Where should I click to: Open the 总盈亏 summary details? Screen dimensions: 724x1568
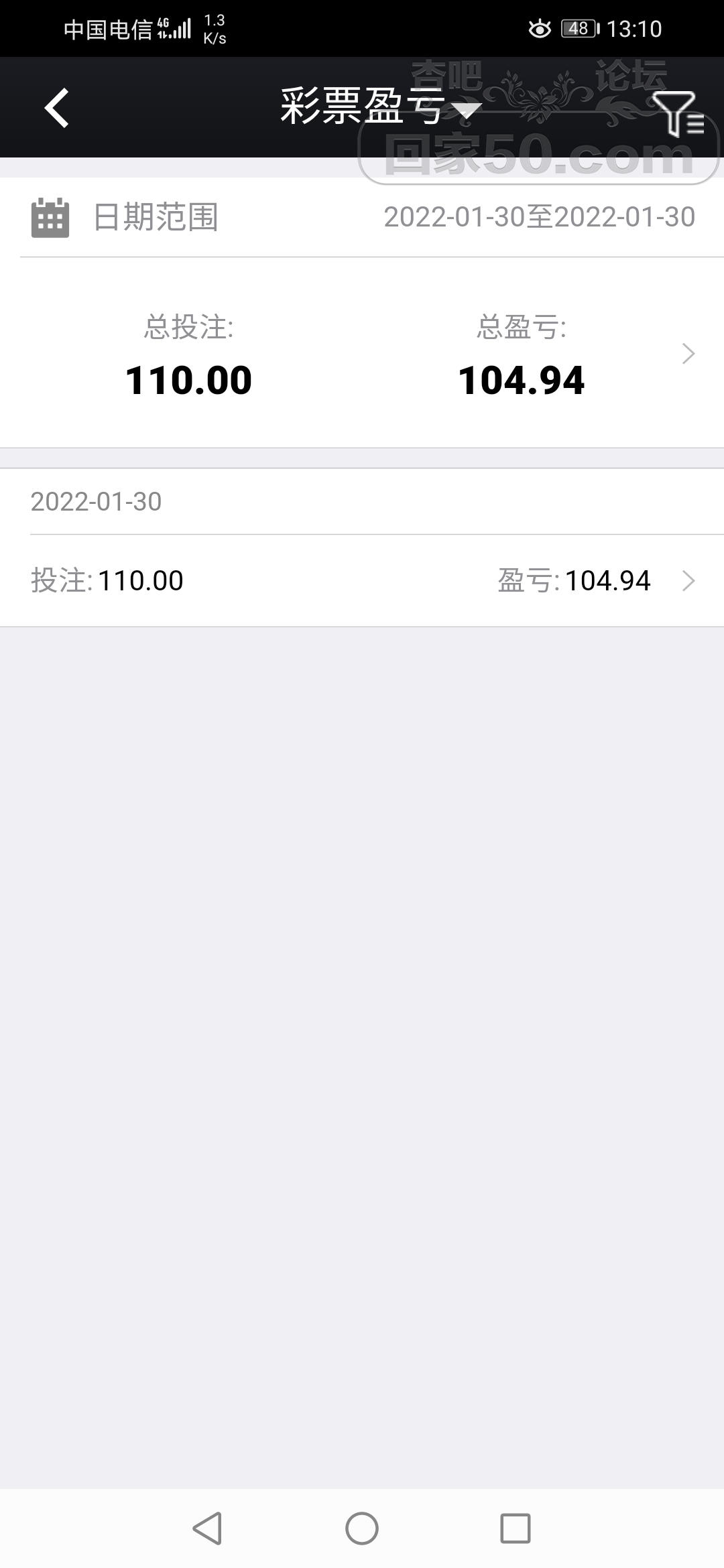pyautogui.click(x=688, y=354)
